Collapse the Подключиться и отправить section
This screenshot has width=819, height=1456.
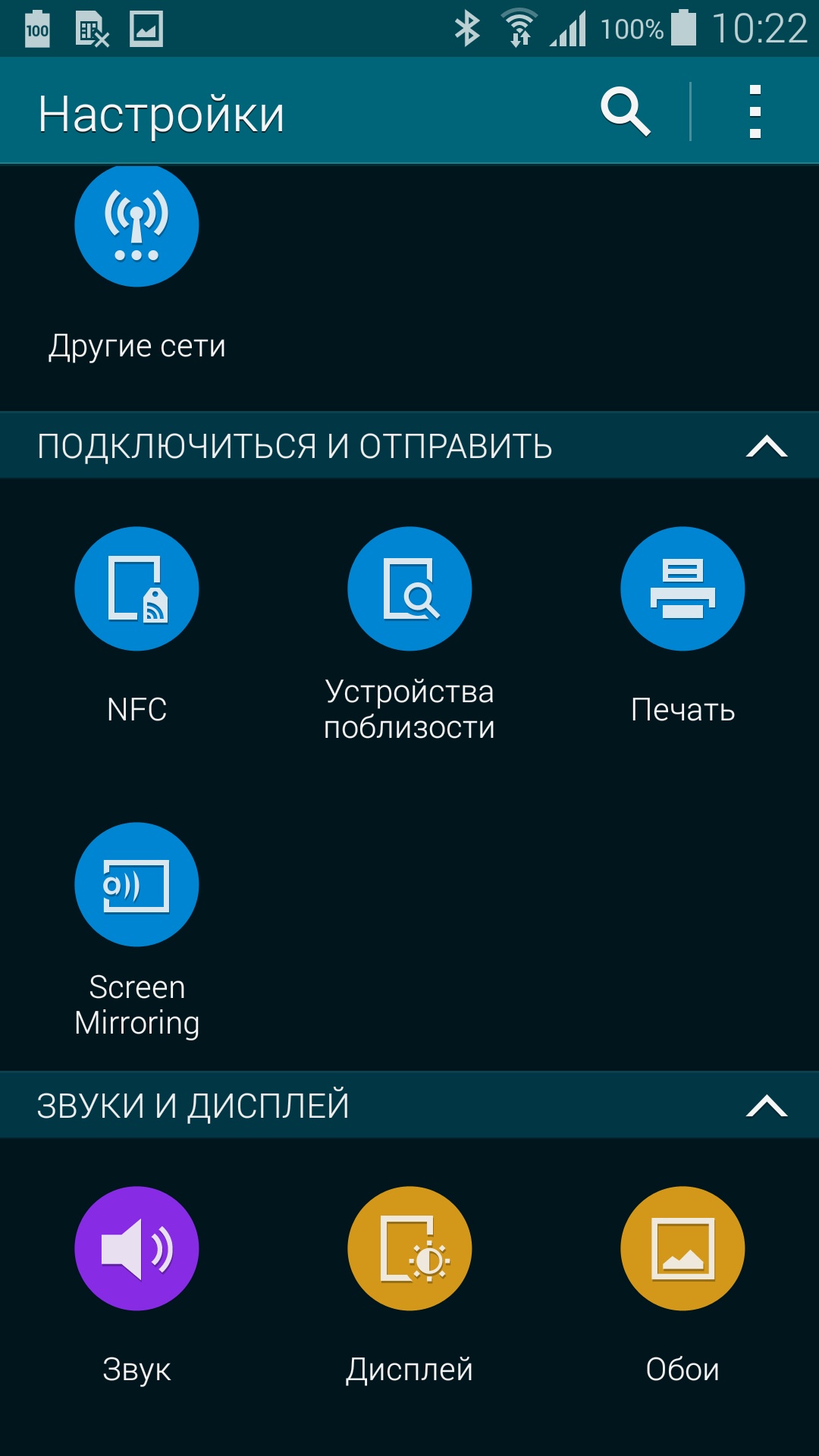click(766, 446)
